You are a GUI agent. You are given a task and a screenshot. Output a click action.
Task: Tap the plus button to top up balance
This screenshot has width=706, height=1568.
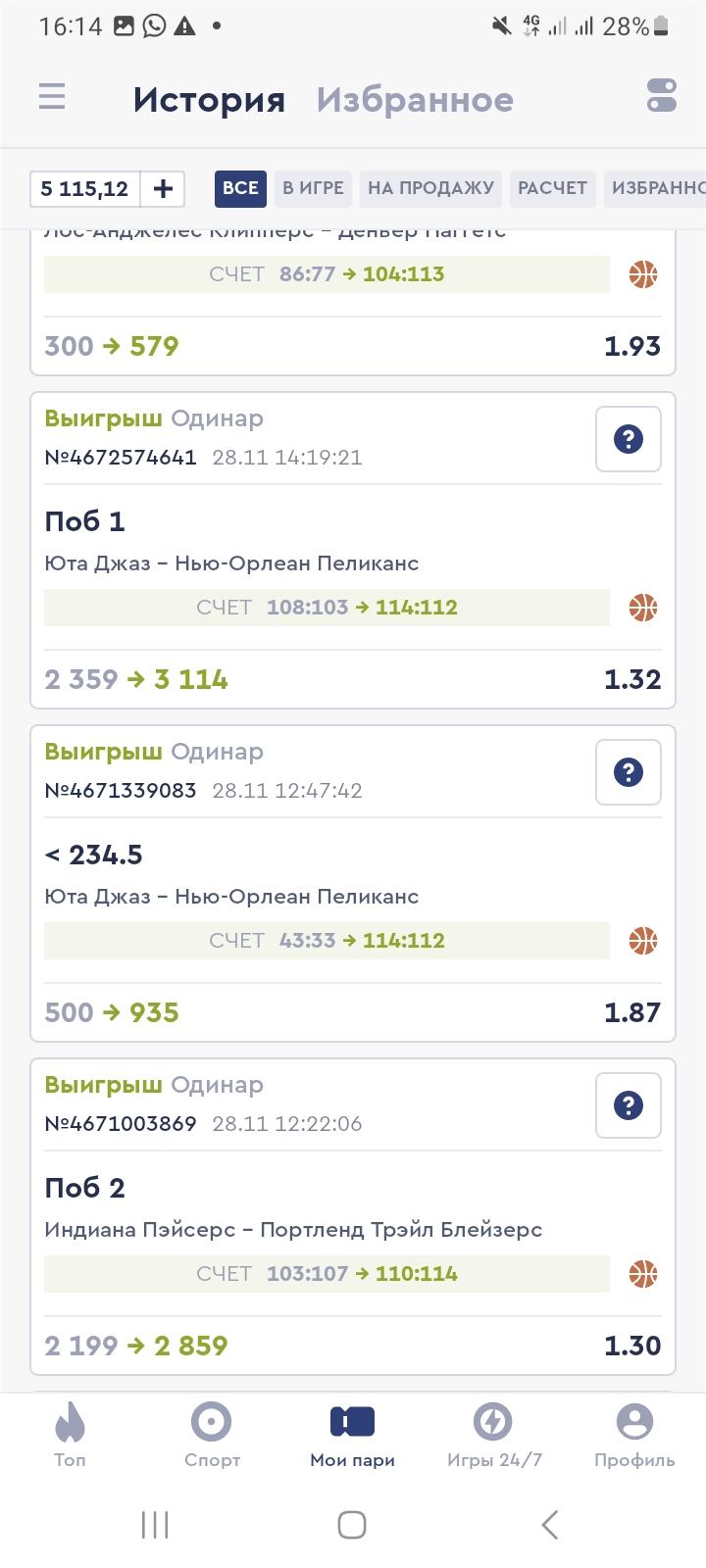pyautogui.click(x=163, y=188)
